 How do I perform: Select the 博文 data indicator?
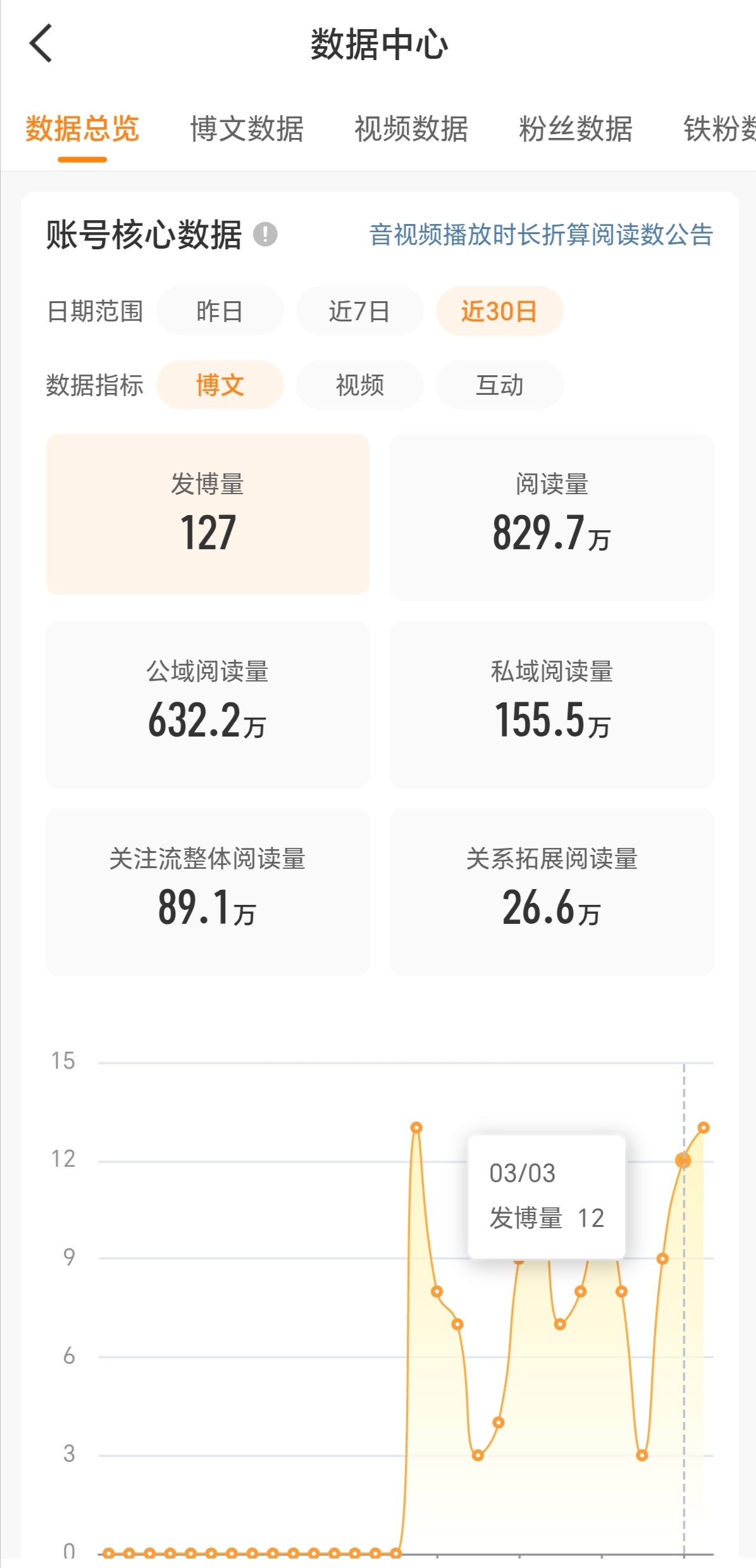click(x=220, y=385)
